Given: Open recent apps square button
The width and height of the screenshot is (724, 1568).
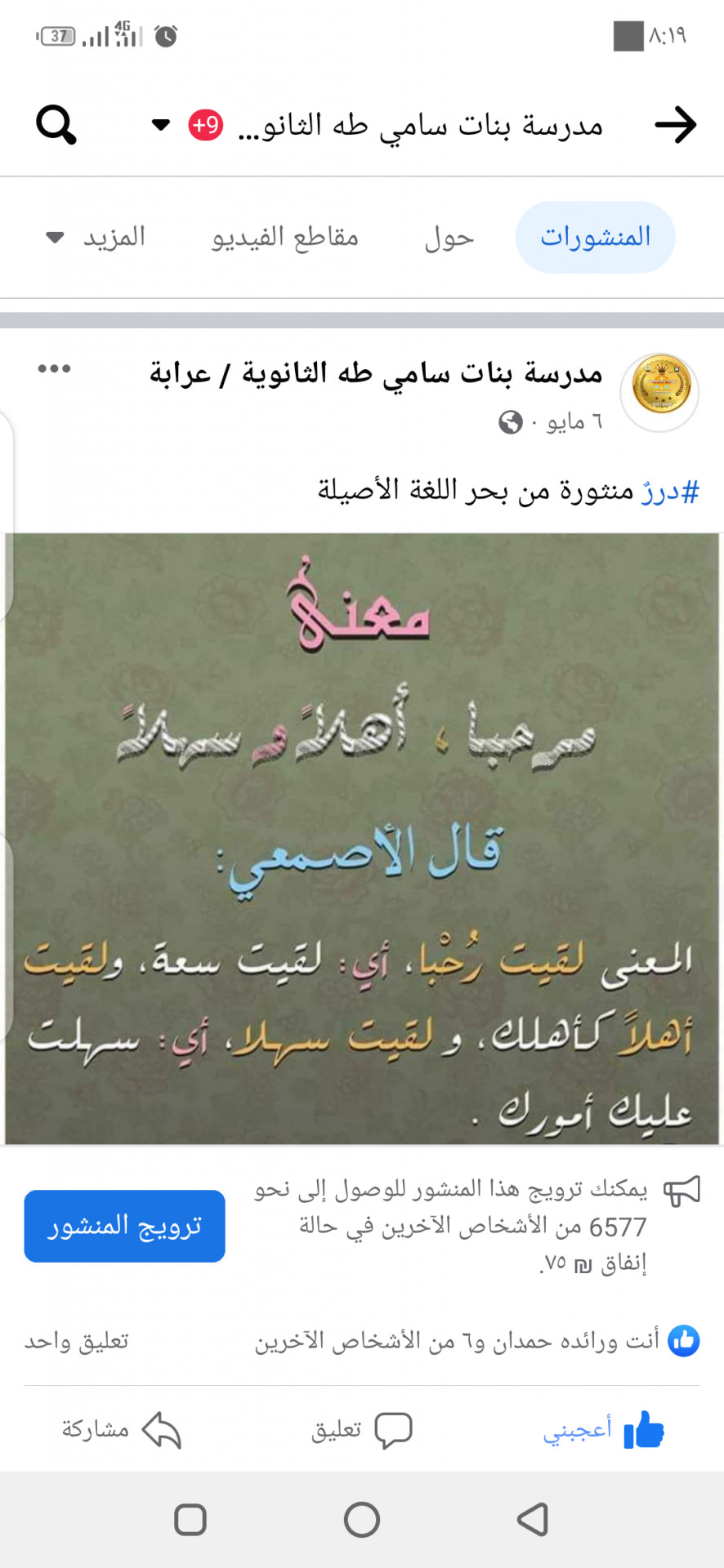Looking at the screenshot, I should click(190, 1520).
